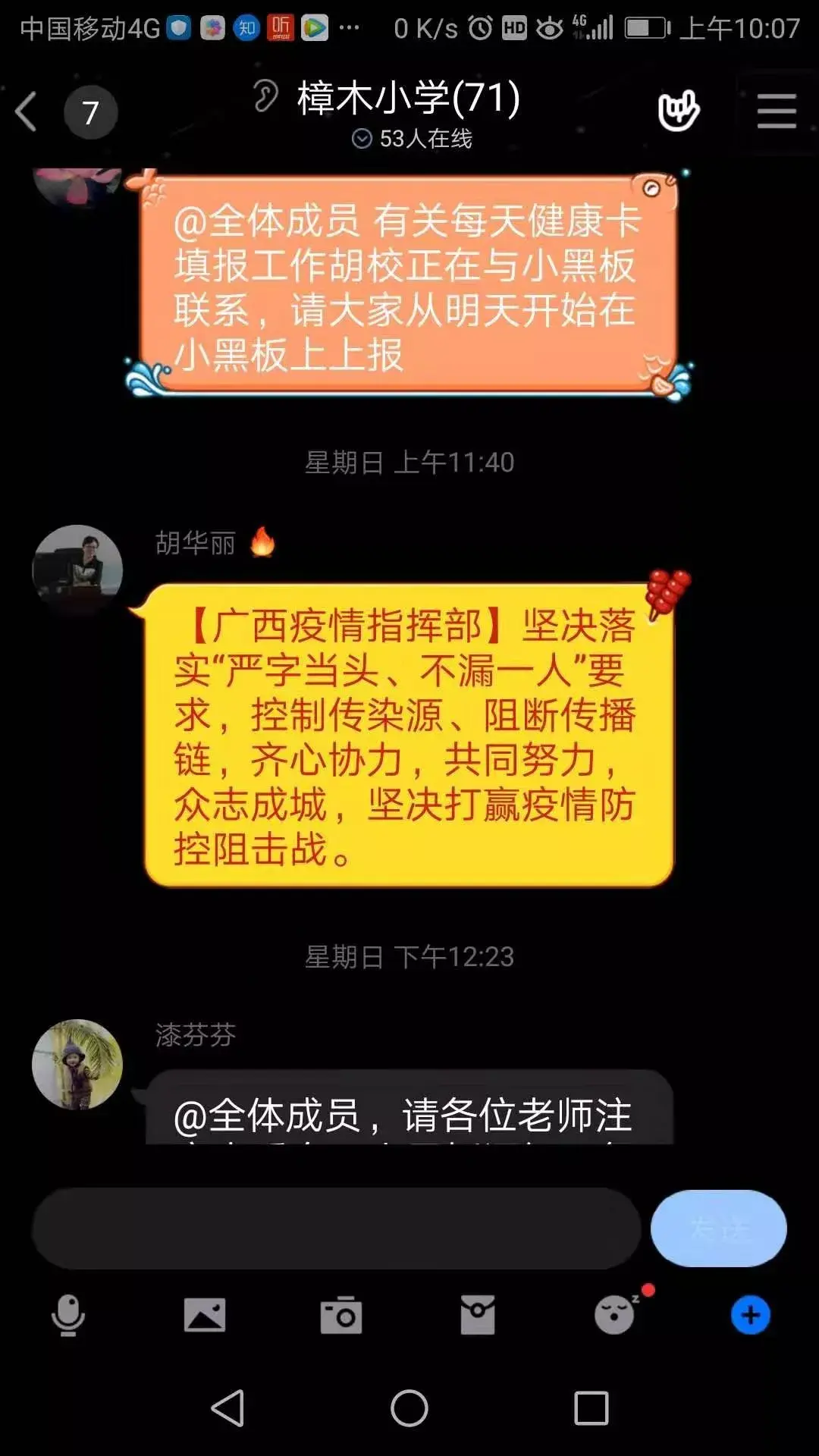This screenshot has height=1456, width=819.
Task: Tap the blue send button
Action: tap(718, 1228)
